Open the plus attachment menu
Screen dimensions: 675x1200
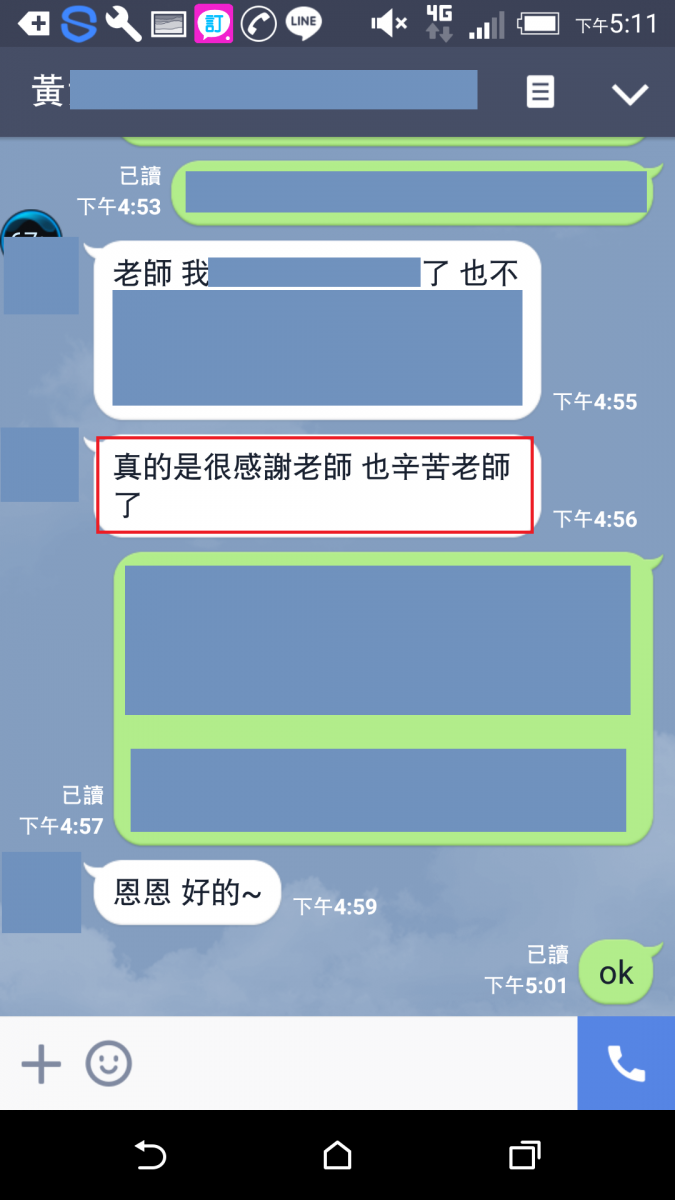[41, 1064]
